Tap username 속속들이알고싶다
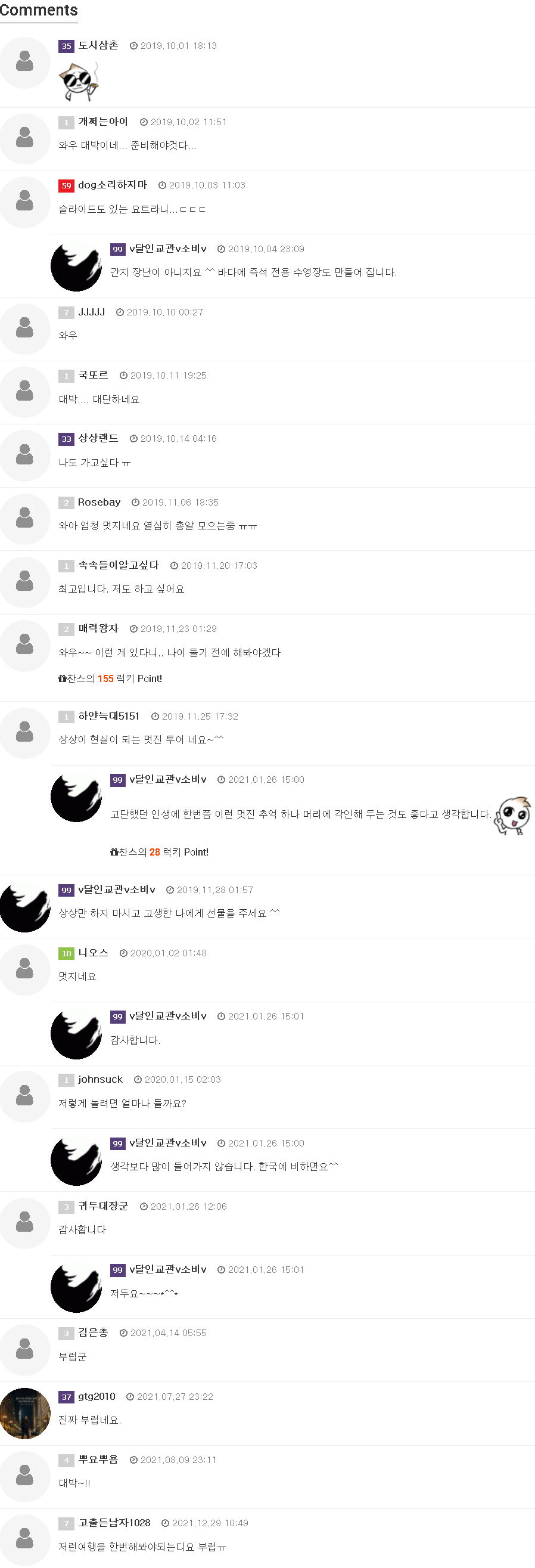 (x=119, y=565)
